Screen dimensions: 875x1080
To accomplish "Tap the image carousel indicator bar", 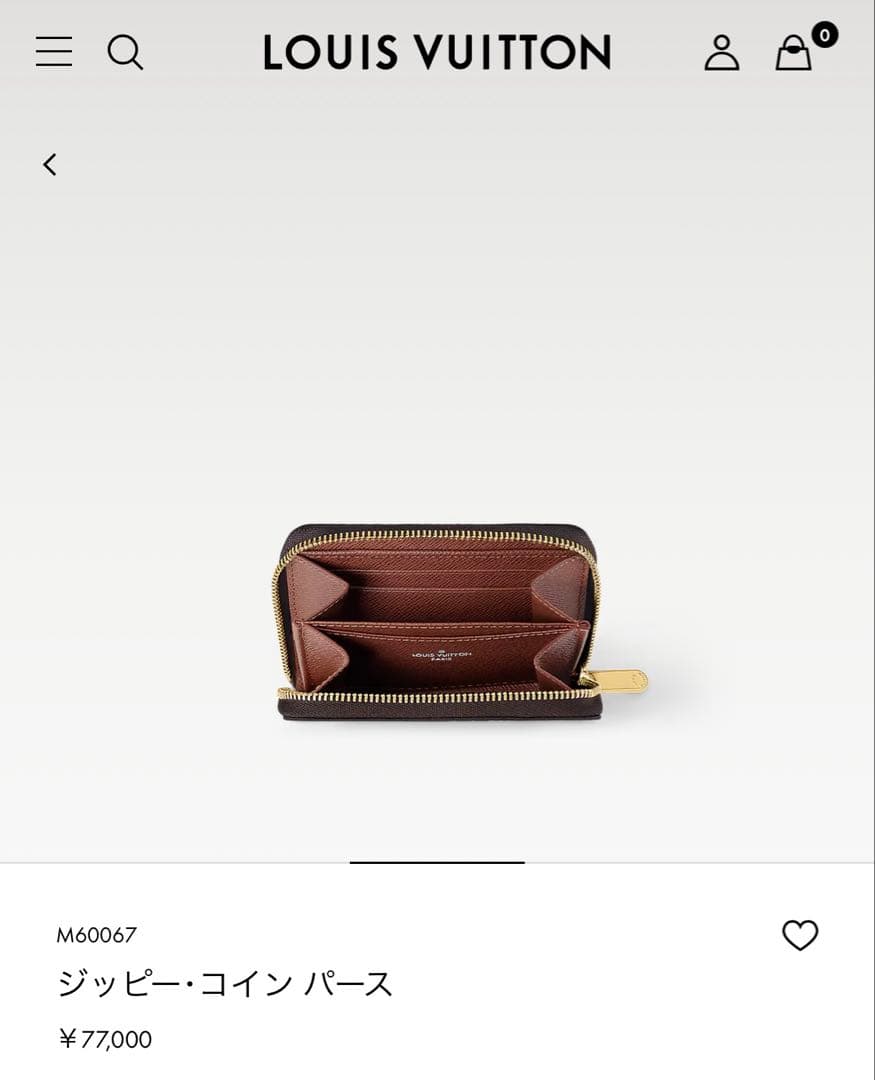I will click(437, 858).
